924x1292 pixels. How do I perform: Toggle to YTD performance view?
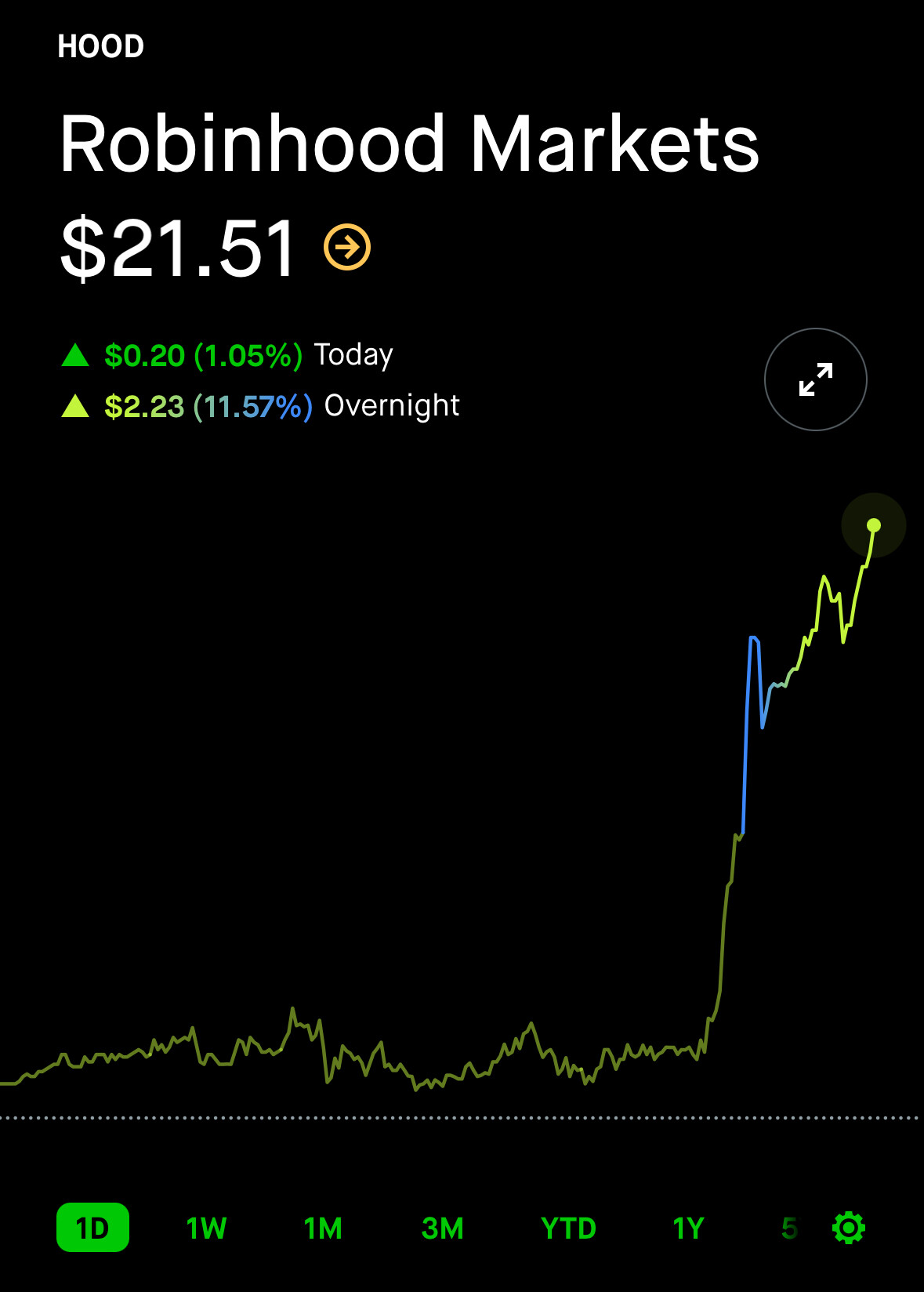point(569,1227)
